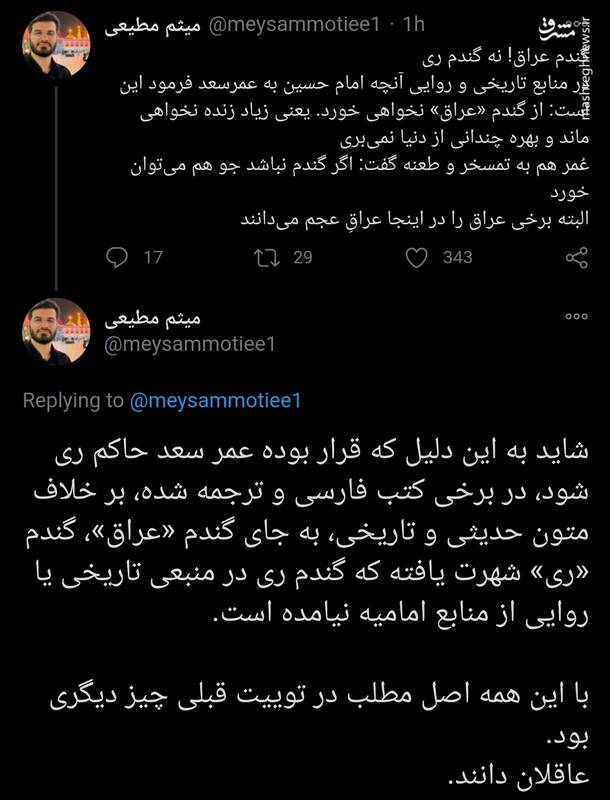The height and width of the screenshot is (800, 610).
Task: Reply to the first tweet with 17 replies
Action: (x=118, y=258)
